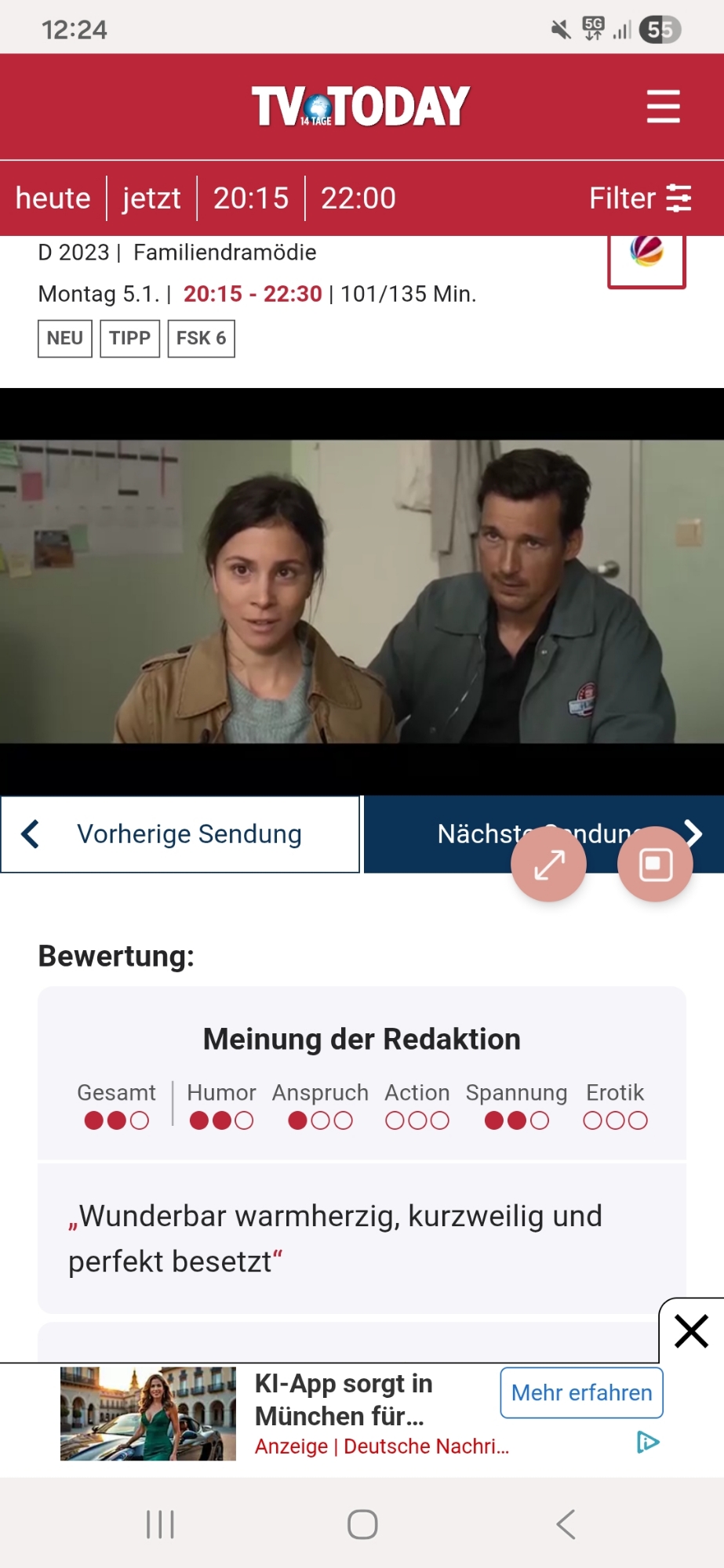Select the 20:15 time slot
The image size is (724, 1568).
tap(251, 198)
